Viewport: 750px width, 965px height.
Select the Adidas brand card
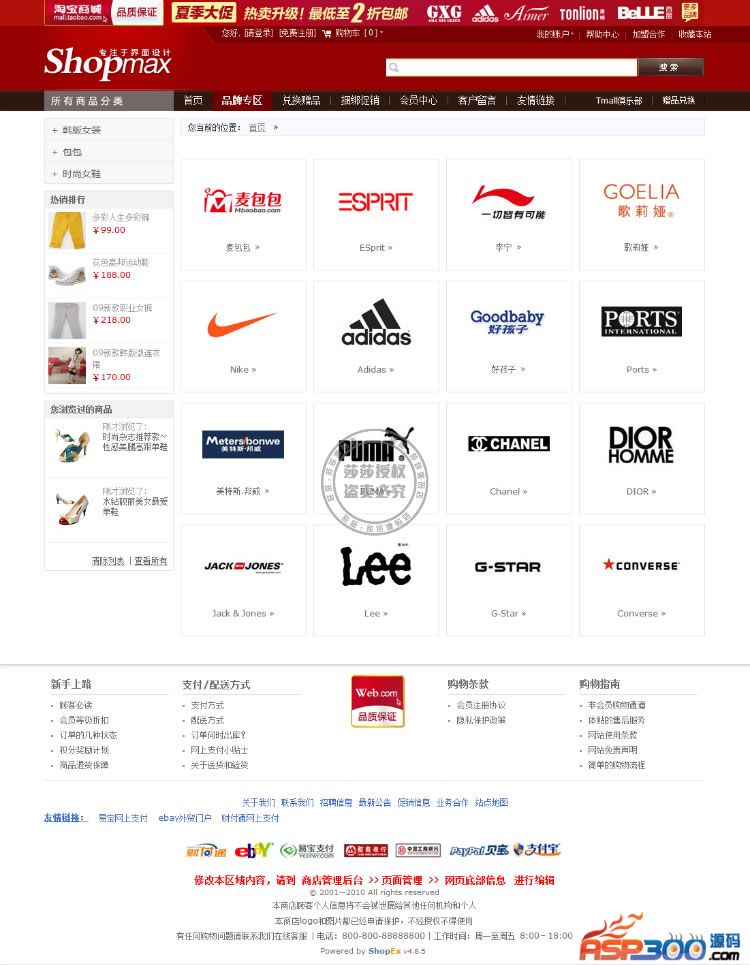[x=376, y=336]
